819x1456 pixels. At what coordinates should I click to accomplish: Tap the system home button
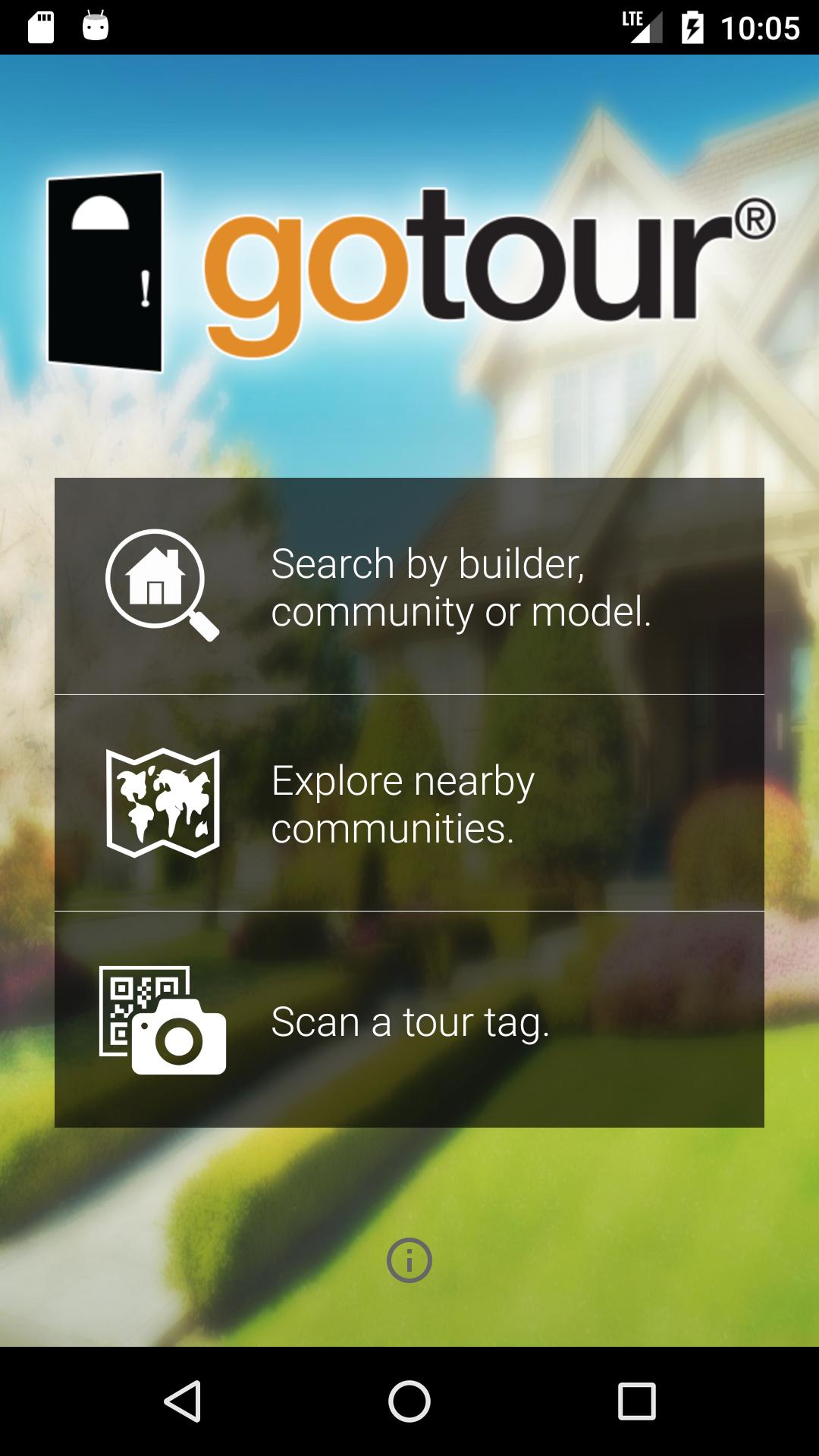point(409,1401)
